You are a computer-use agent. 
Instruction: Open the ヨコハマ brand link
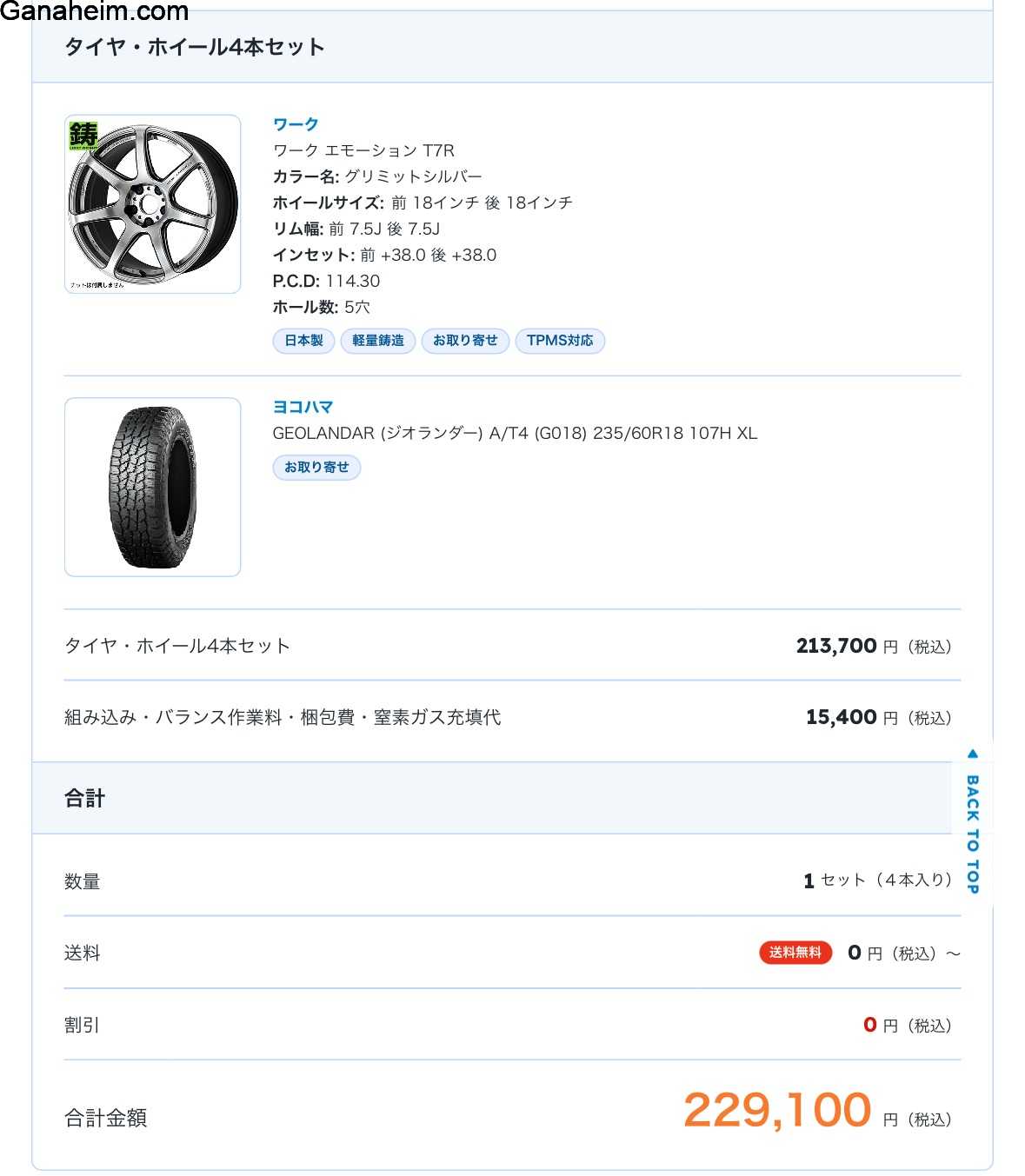point(303,407)
